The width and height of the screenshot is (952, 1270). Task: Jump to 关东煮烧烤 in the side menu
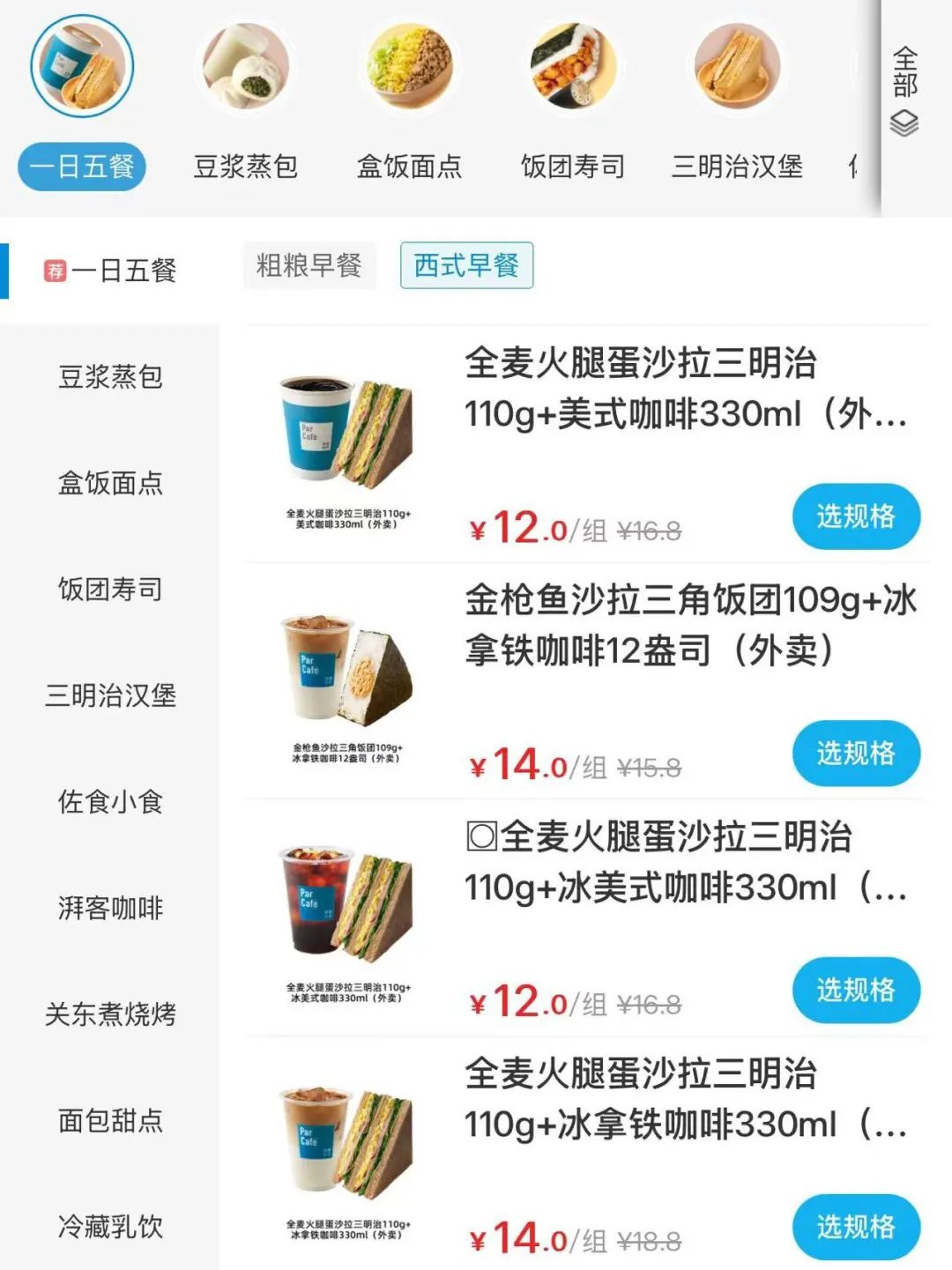(110, 1014)
